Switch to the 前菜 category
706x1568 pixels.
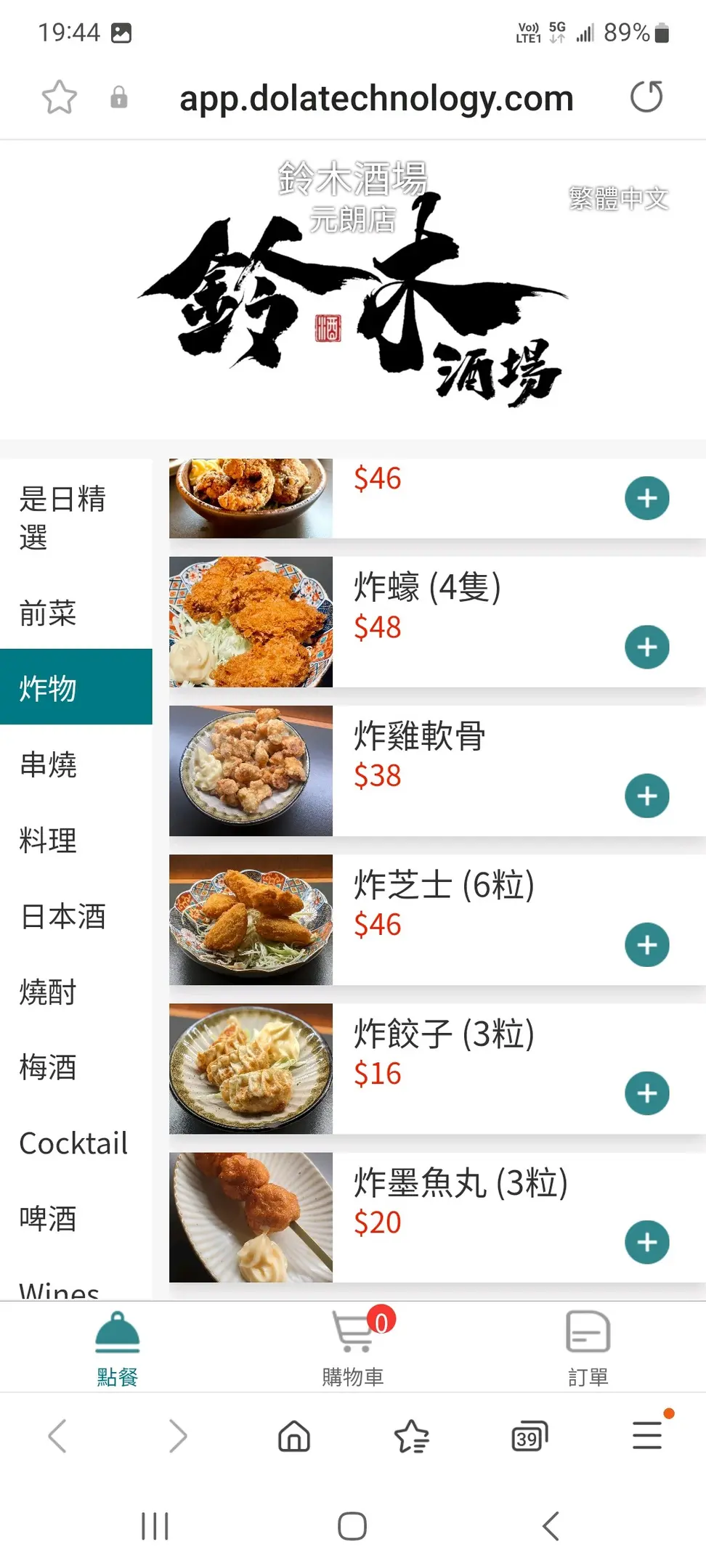(48, 613)
